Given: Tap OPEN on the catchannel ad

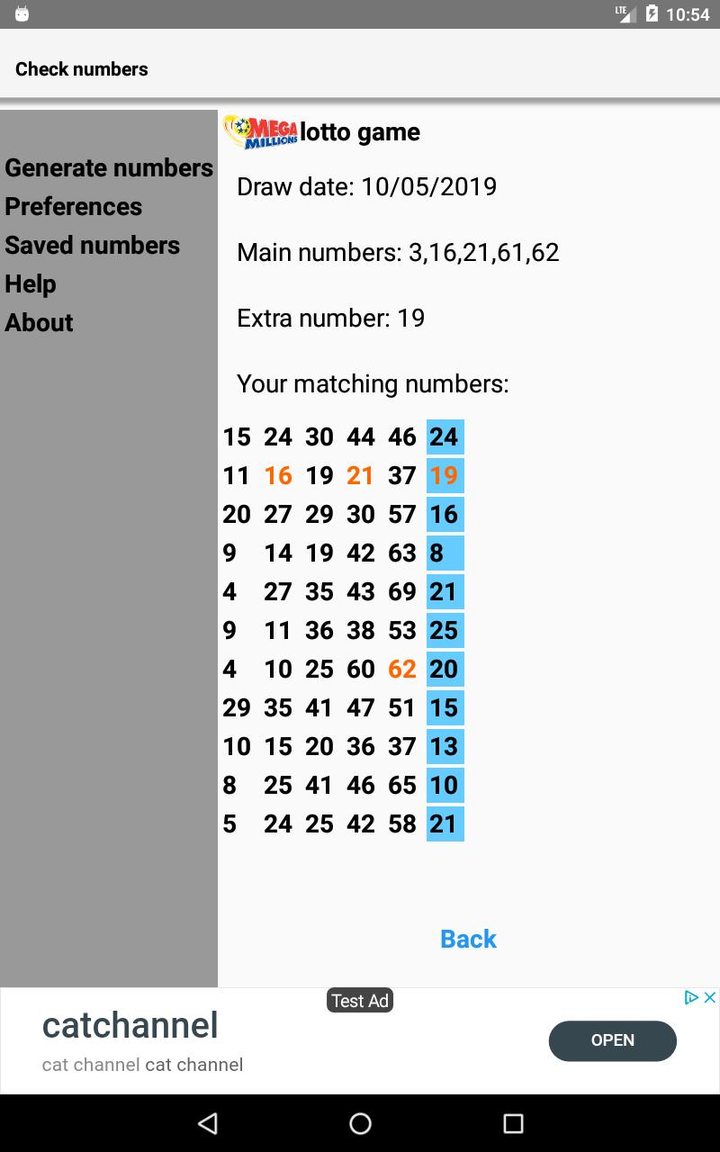Looking at the screenshot, I should point(612,1041).
